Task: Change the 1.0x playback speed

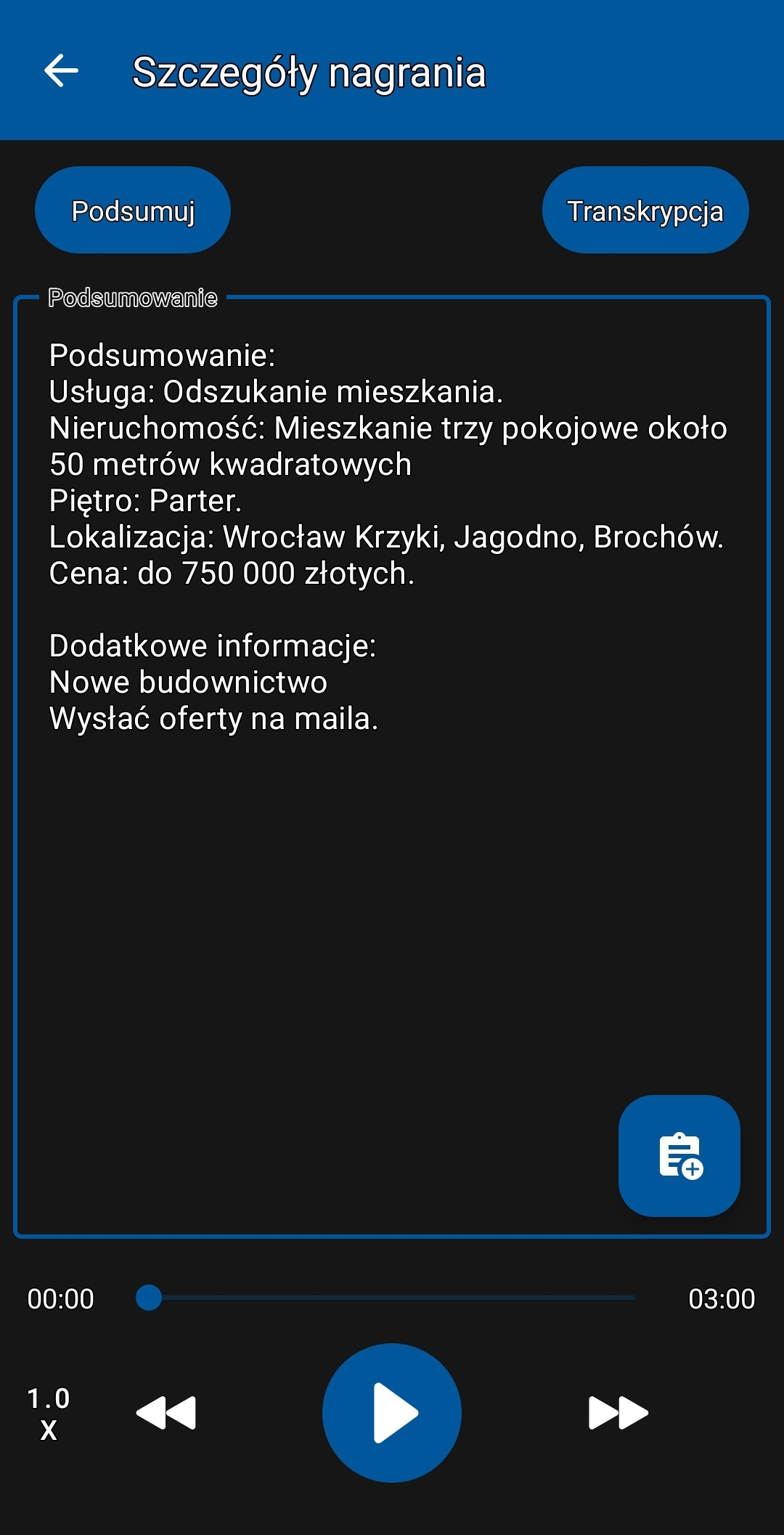Action: pos(49,1412)
